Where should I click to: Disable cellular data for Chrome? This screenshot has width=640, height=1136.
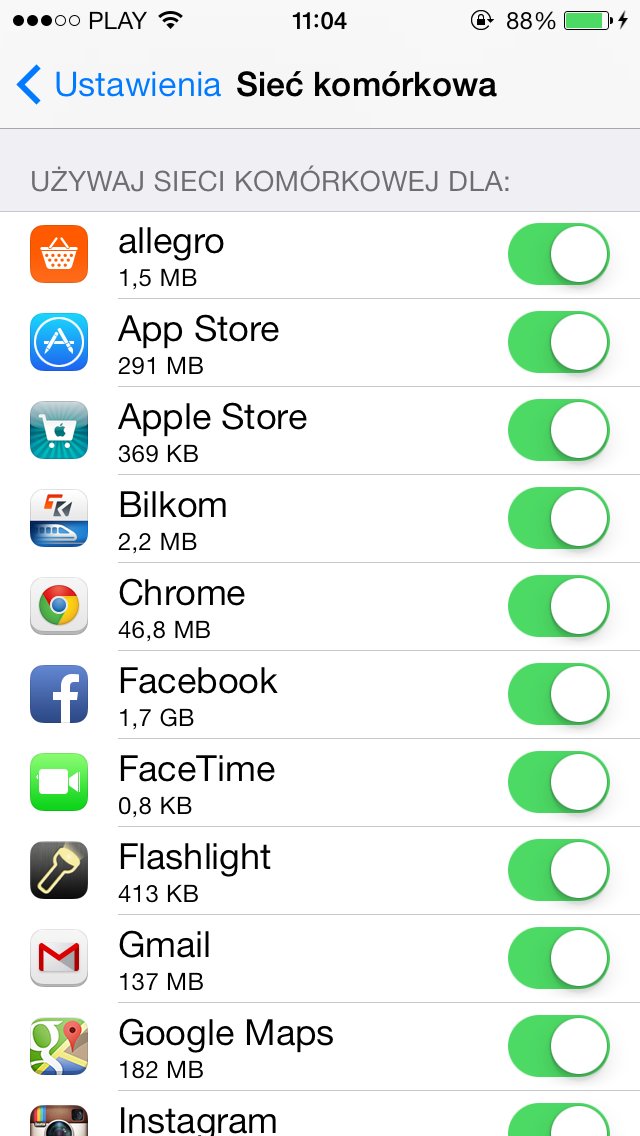click(559, 607)
